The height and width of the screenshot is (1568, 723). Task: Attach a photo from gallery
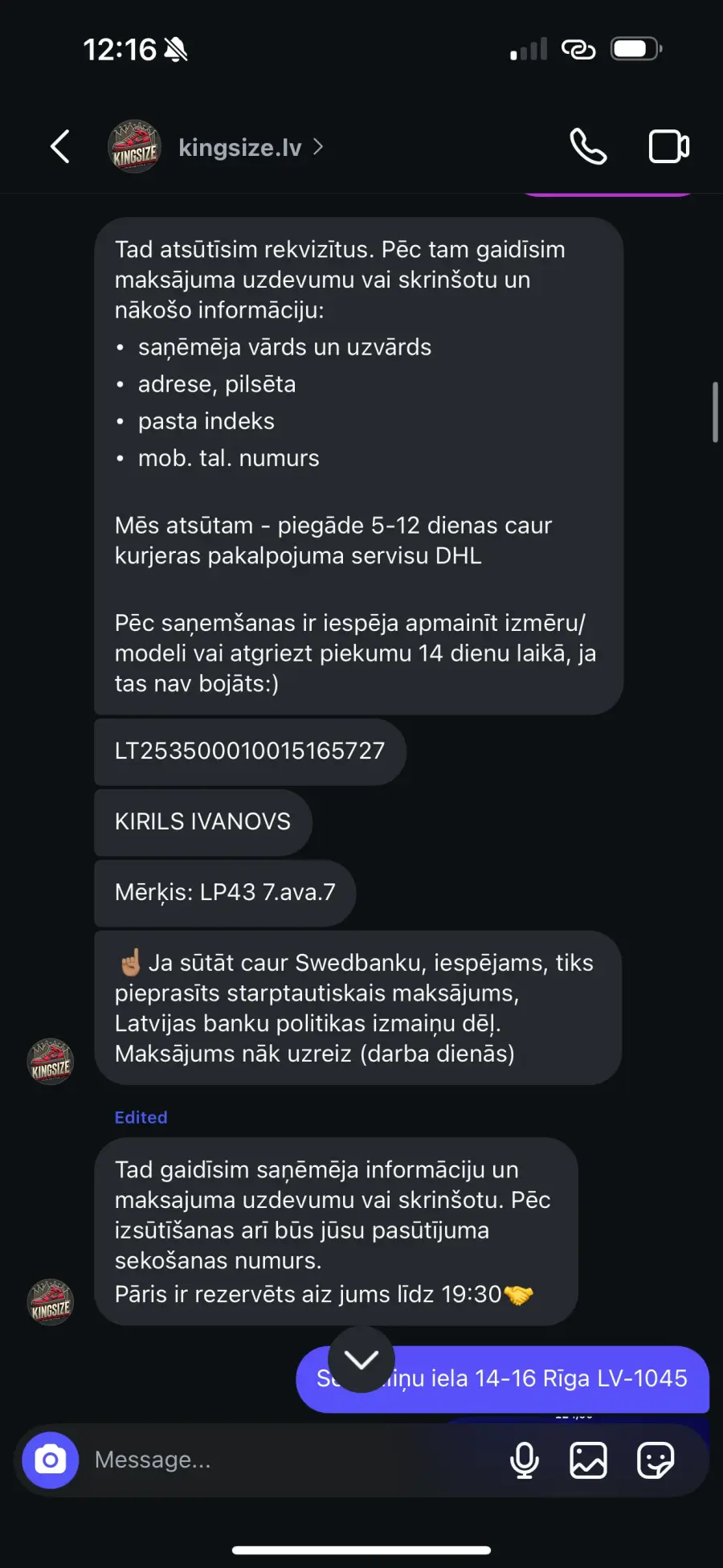[x=589, y=1460]
